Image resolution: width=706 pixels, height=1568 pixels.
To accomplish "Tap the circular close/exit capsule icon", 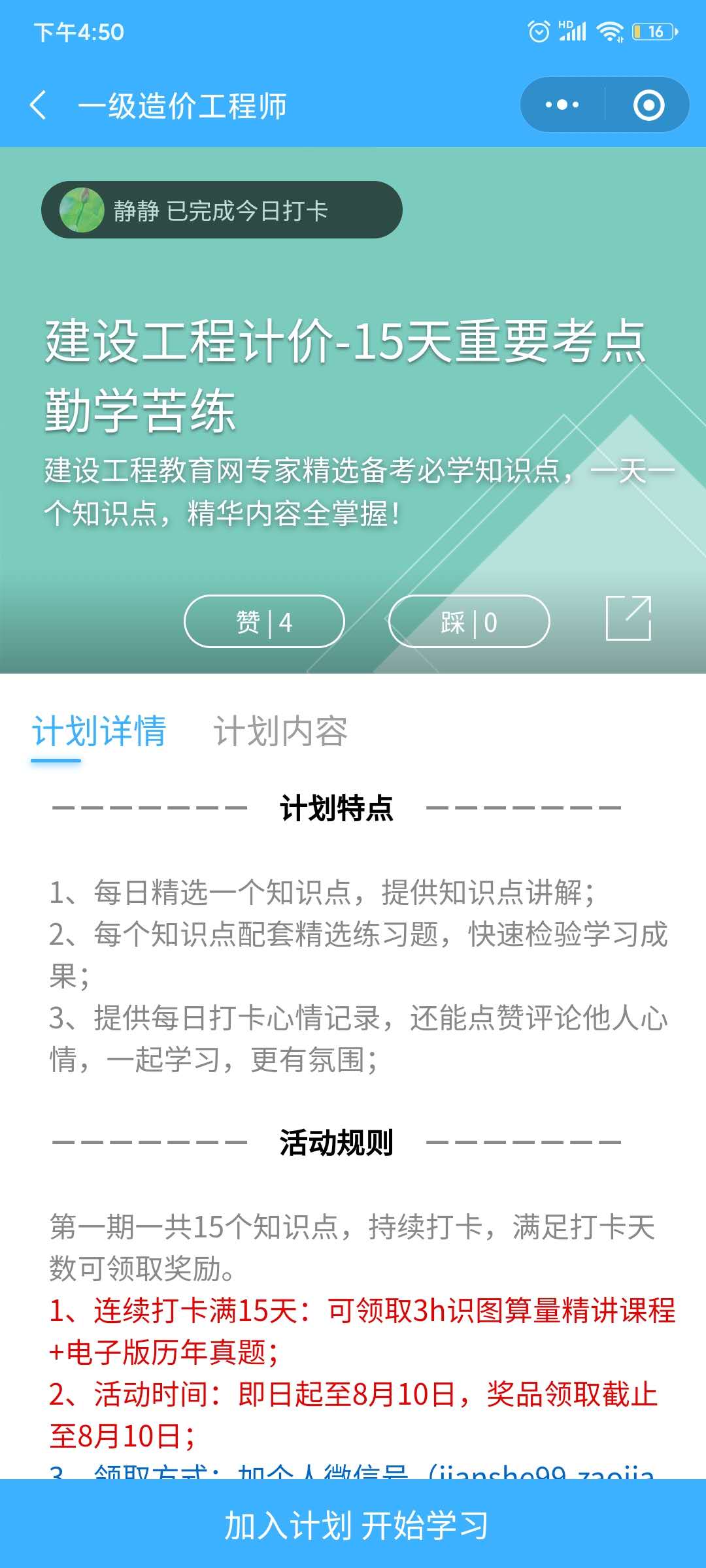I will [x=649, y=105].
